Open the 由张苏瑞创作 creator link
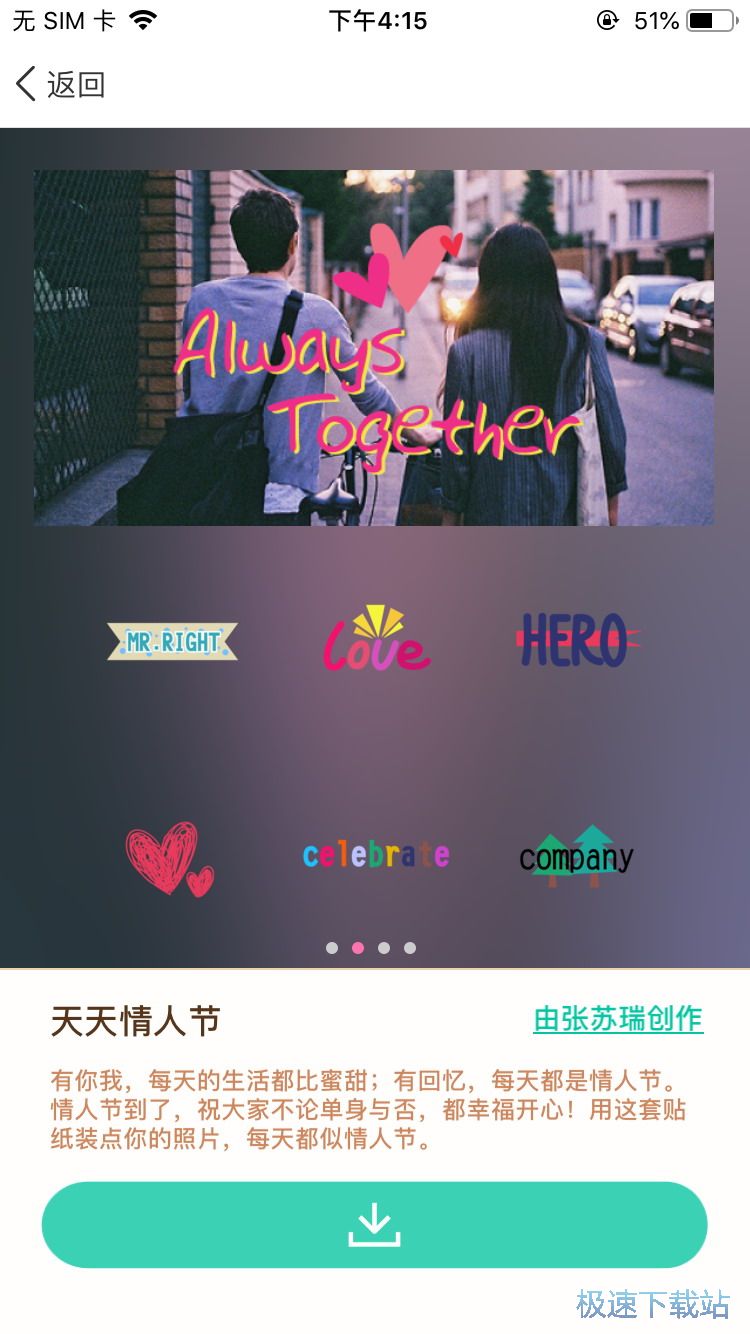This screenshot has height=1334, width=750. [618, 1019]
